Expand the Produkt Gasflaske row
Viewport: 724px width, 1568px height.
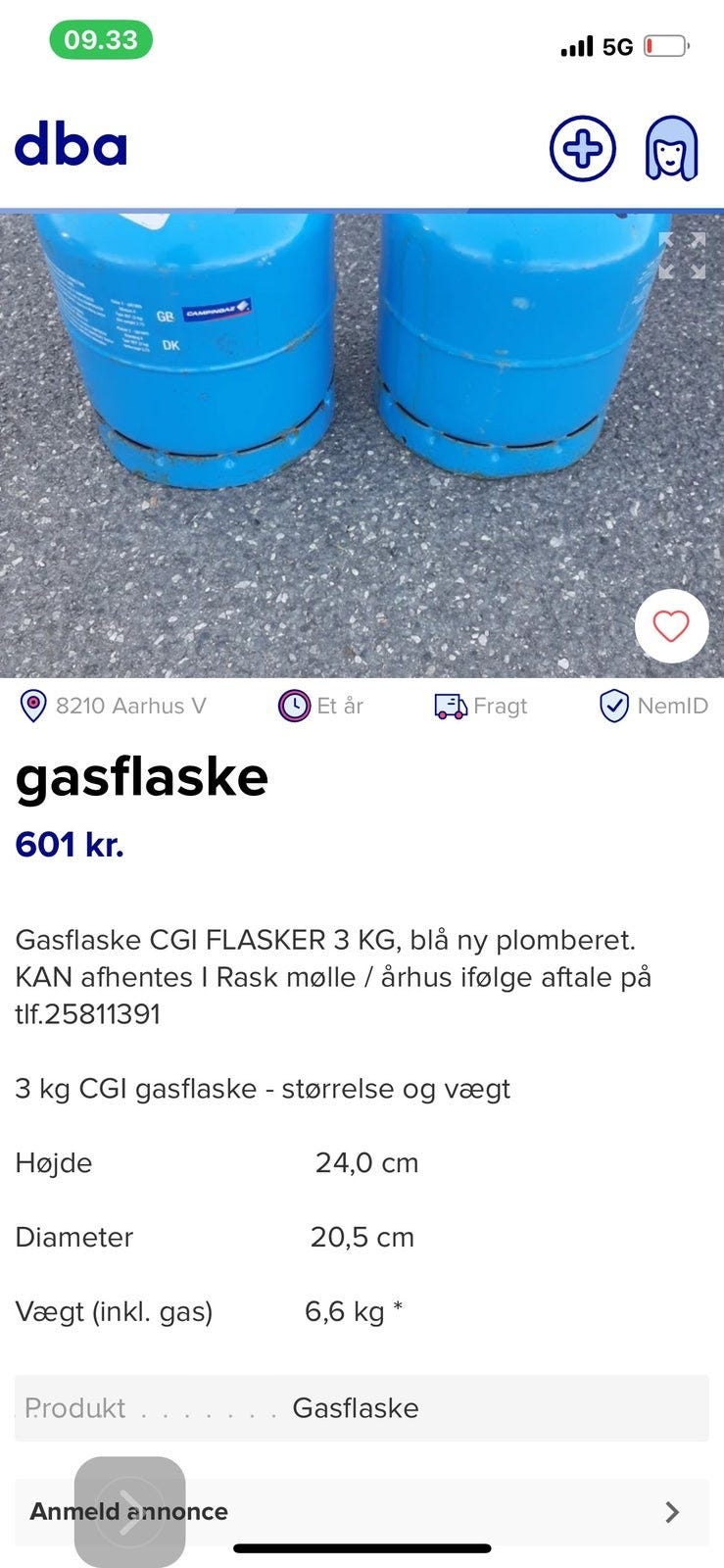pos(362,1408)
